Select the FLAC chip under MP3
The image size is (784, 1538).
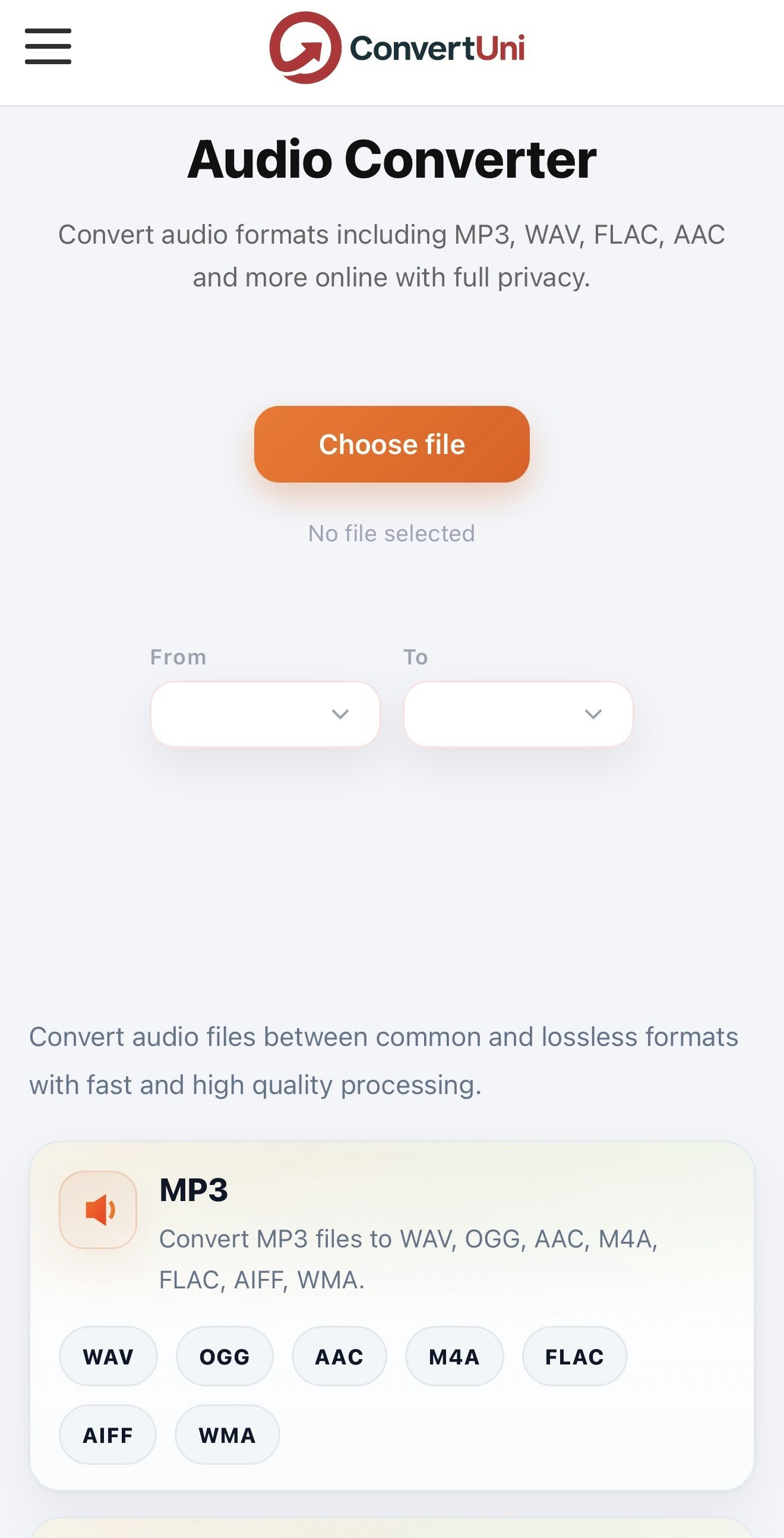click(574, 1357)
